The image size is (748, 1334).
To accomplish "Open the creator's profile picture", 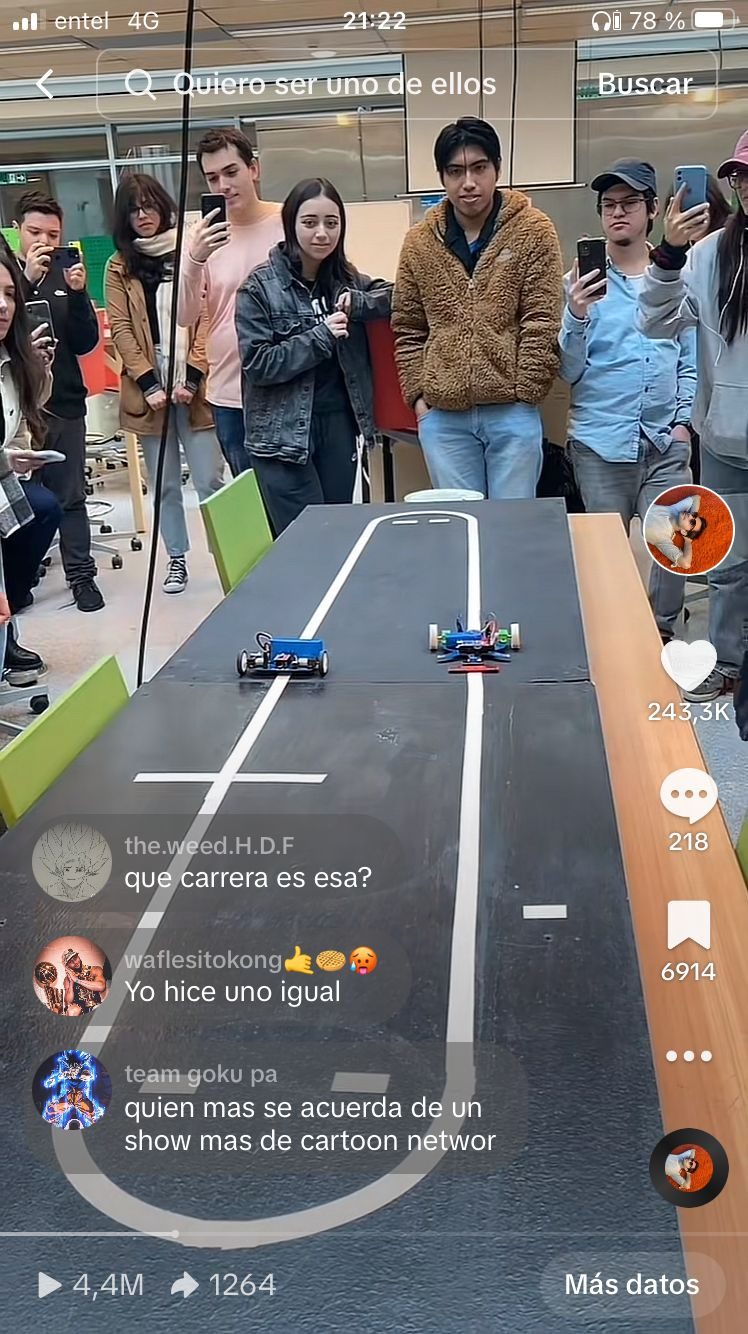I will [688, 530].
